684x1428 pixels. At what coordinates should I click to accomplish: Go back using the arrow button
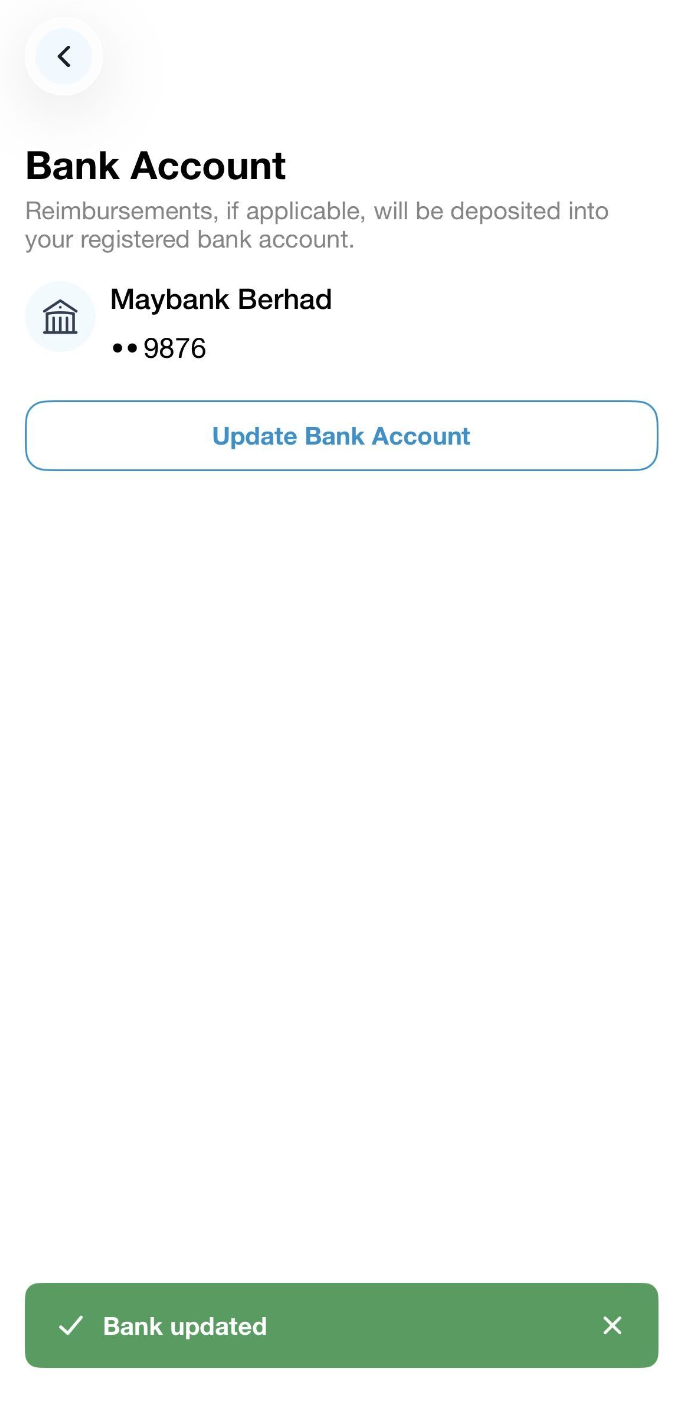pyautogui.click(x=64, y=57)
